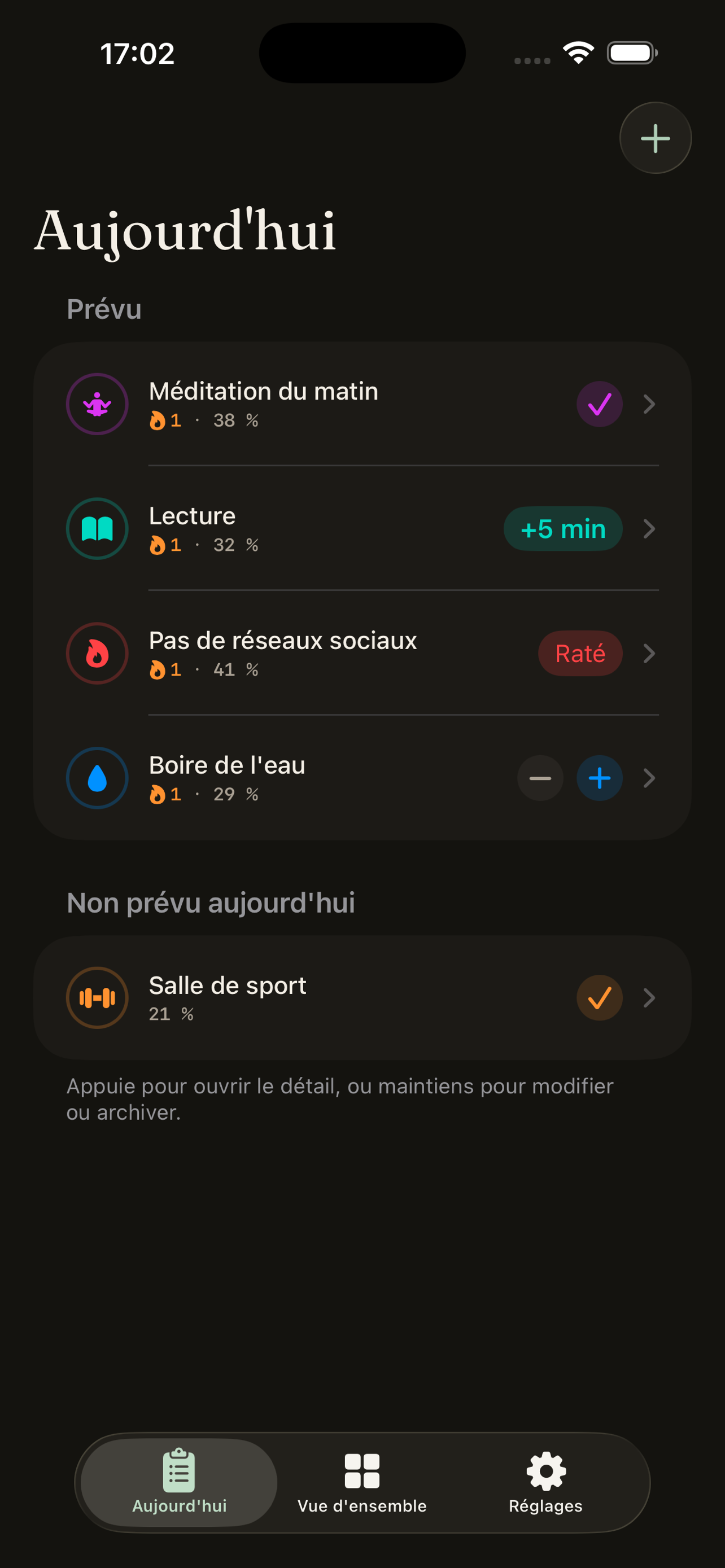Toggle the Salle de sport completion checkmark
This screenshot has height=1568, width=725.
[599, 998]
